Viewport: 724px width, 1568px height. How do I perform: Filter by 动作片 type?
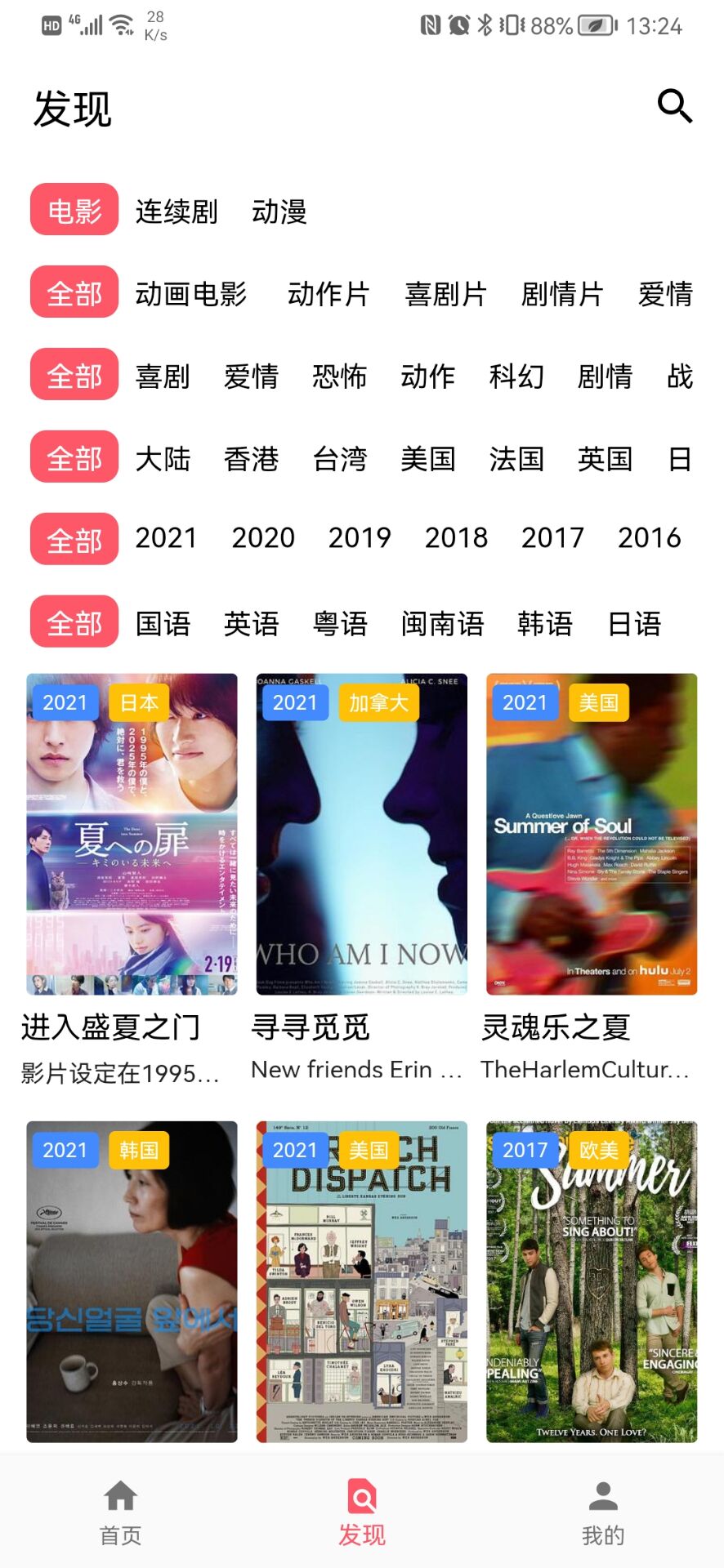click(x=328, y=294)
